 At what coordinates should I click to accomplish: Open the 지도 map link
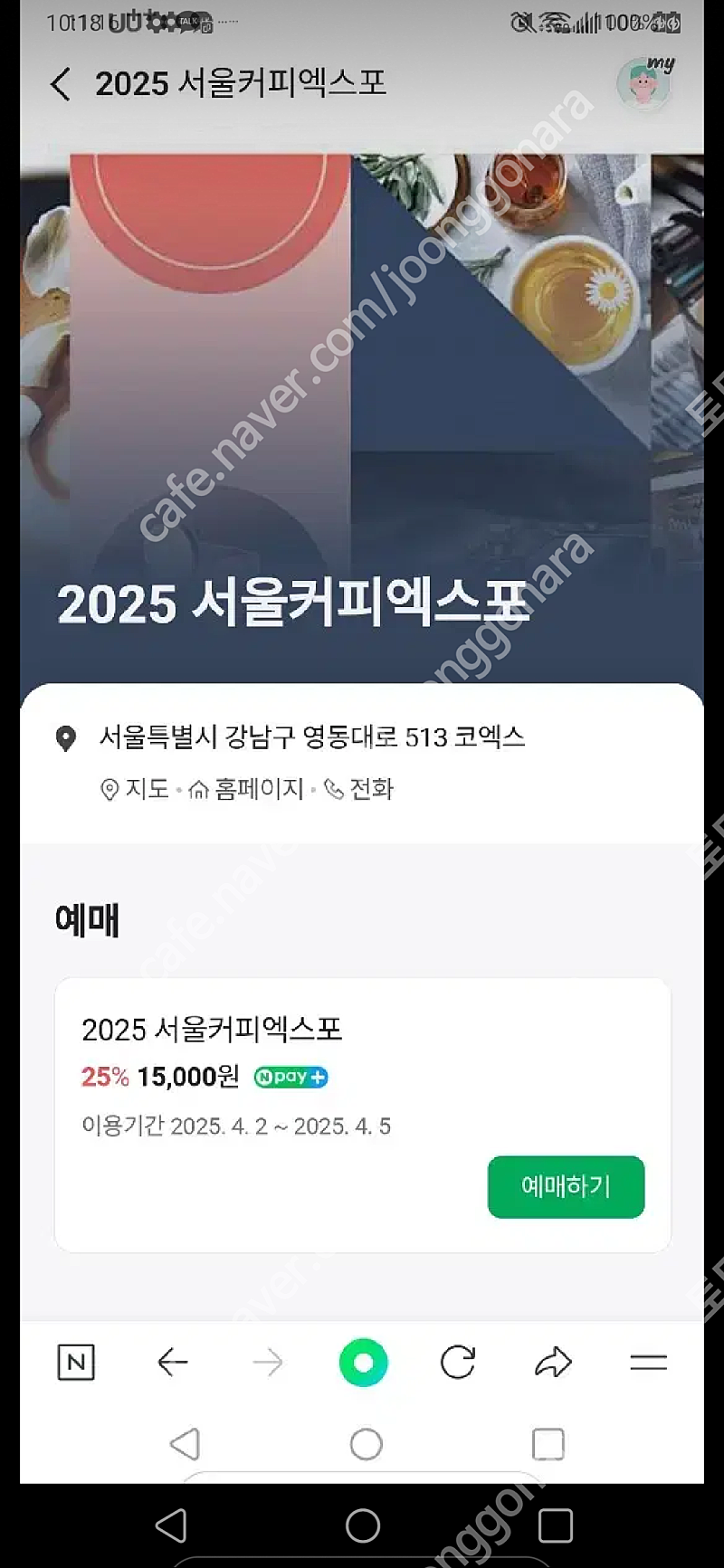pos(134,789)
